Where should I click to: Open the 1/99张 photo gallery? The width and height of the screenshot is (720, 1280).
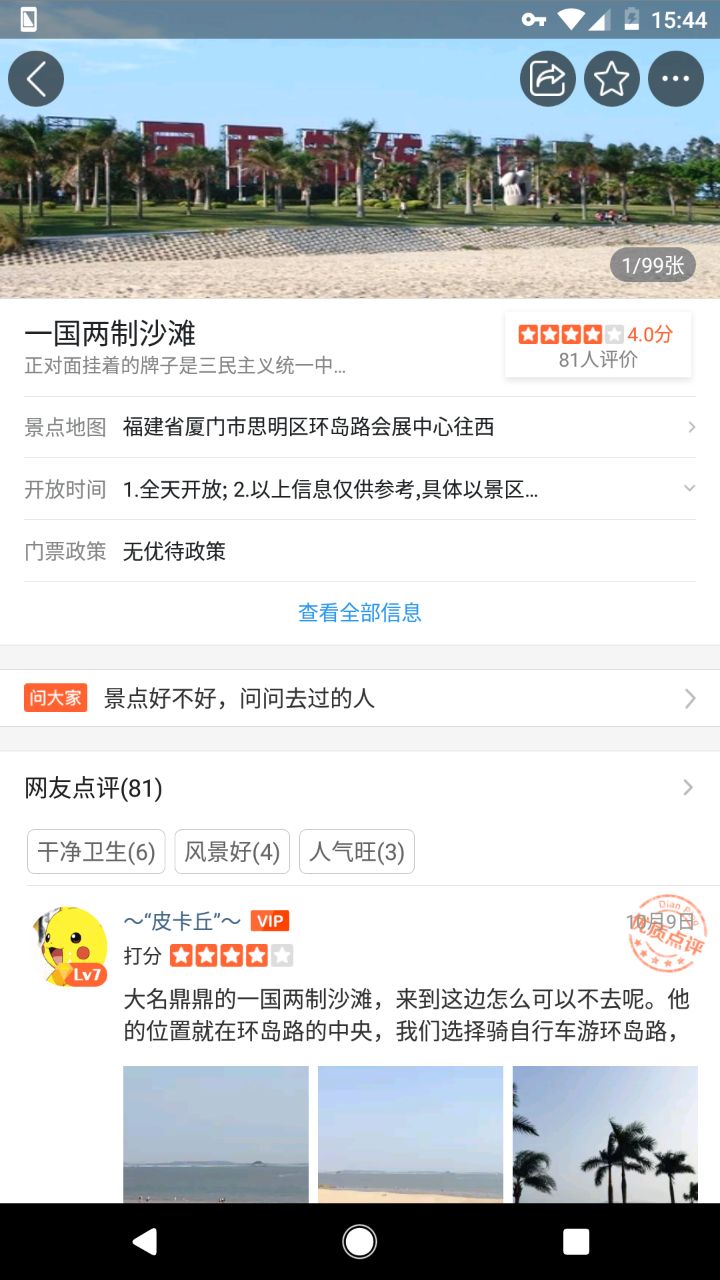[652, 265]
